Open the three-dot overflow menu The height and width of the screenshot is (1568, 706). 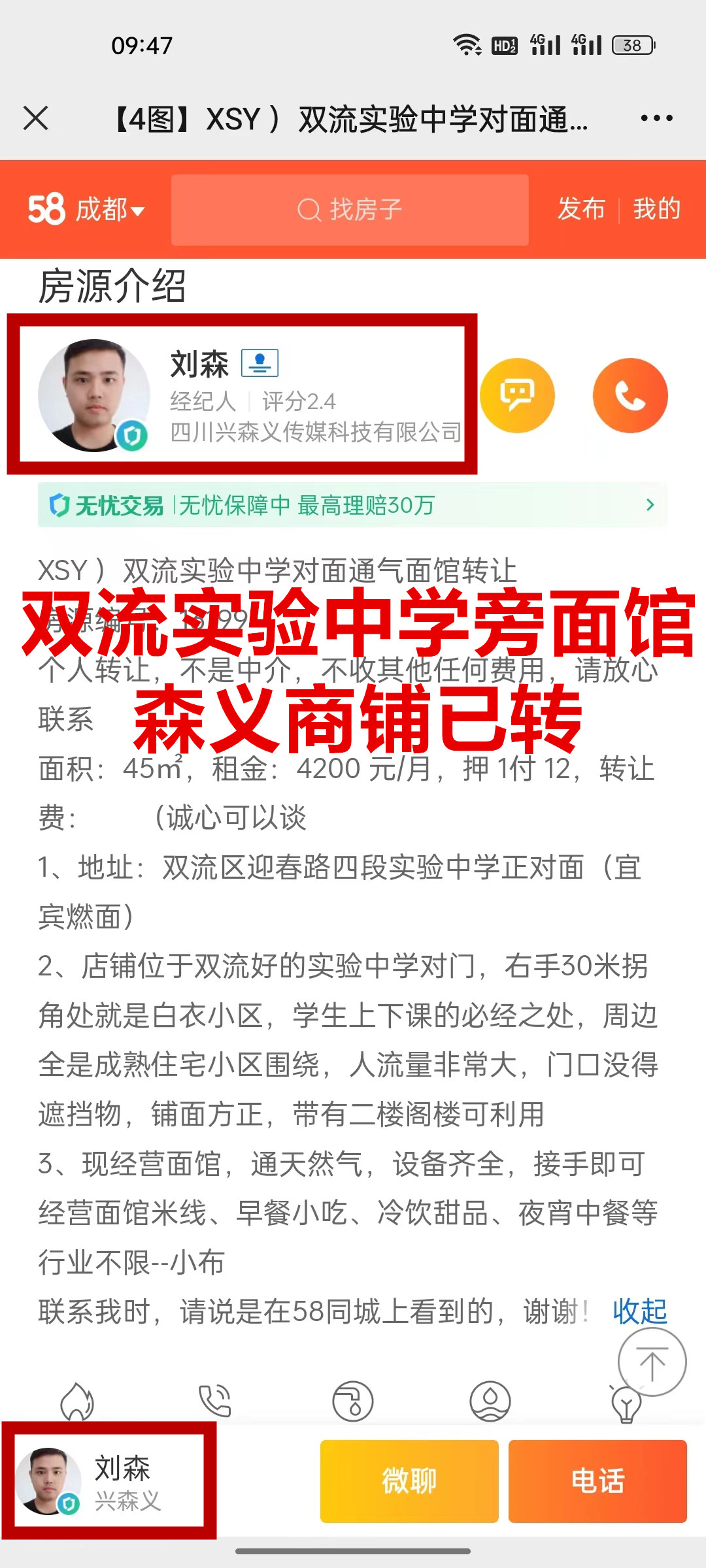coord(656,119)
